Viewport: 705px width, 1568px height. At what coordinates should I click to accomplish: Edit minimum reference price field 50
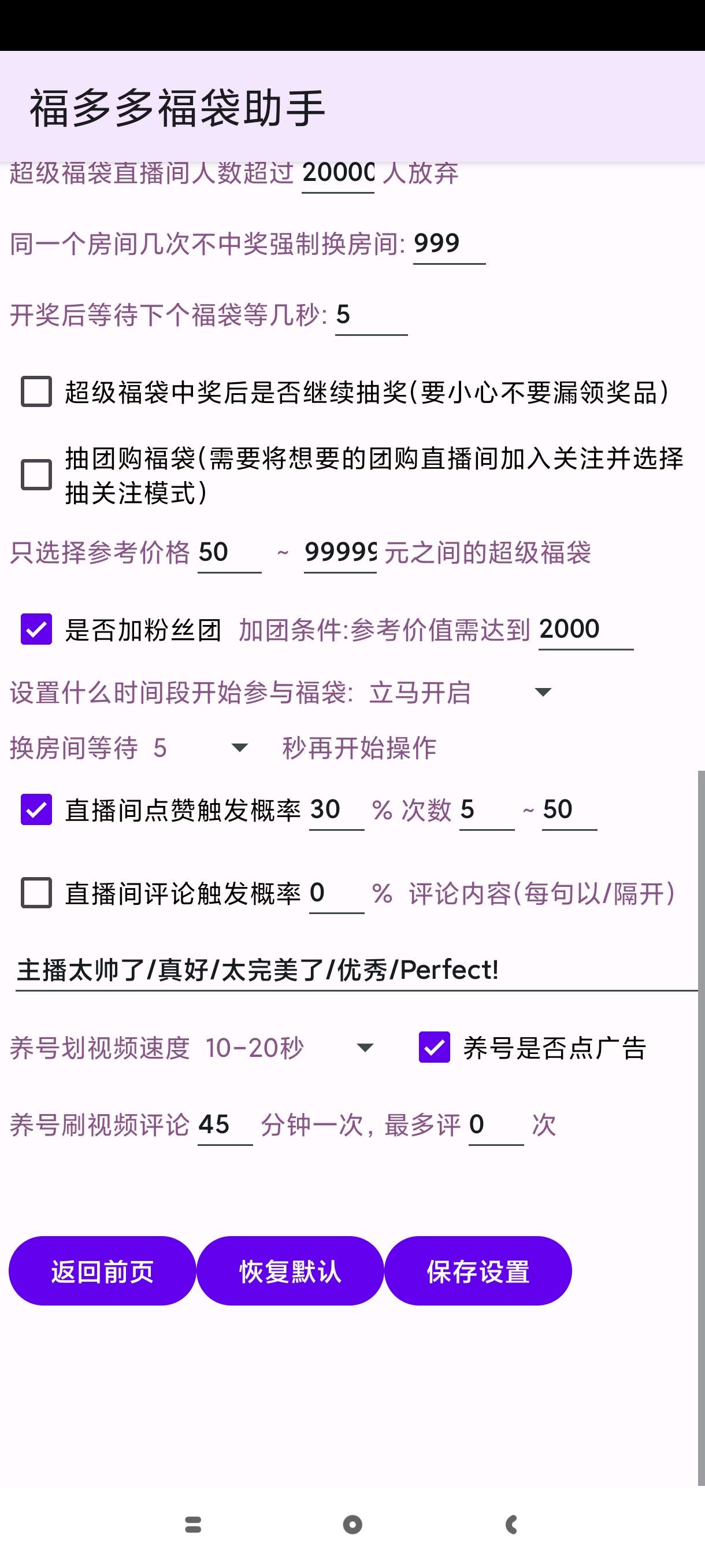[x=229, y=553]
